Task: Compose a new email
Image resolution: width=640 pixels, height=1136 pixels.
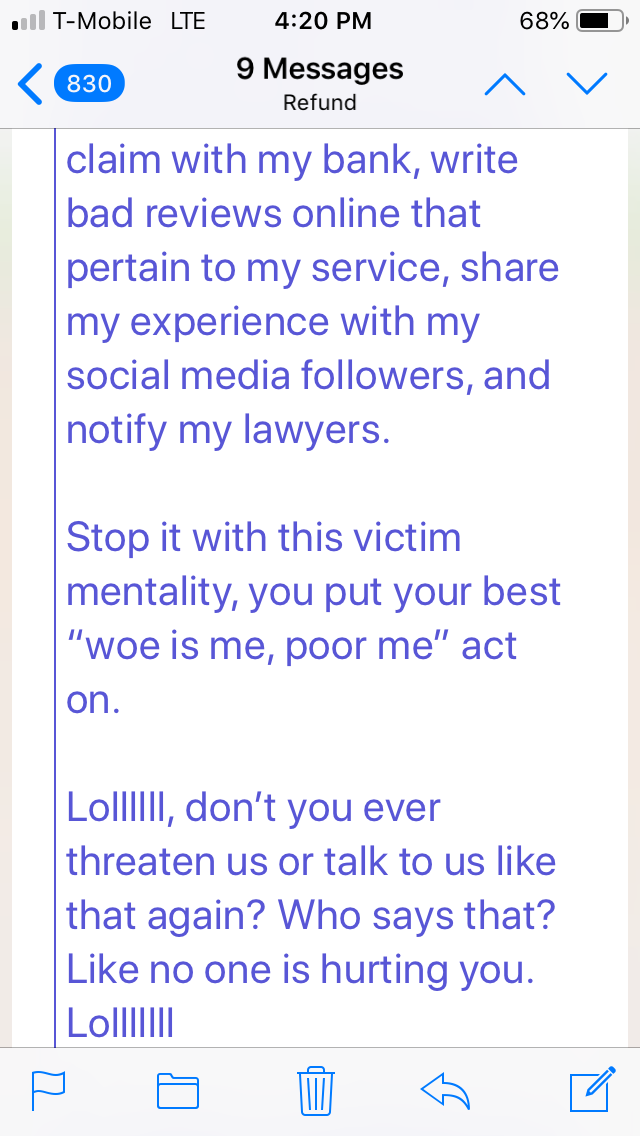Action: tap(592, 1089)
